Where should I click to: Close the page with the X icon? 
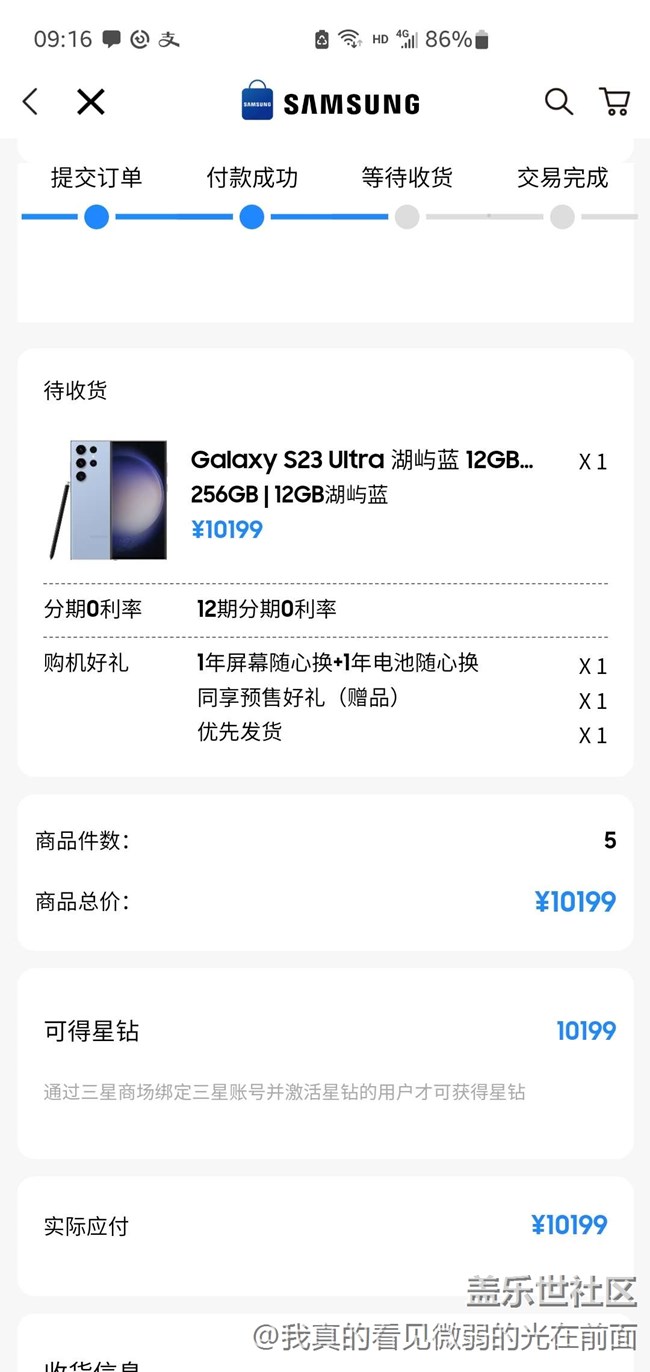click(x=91, y=101)
